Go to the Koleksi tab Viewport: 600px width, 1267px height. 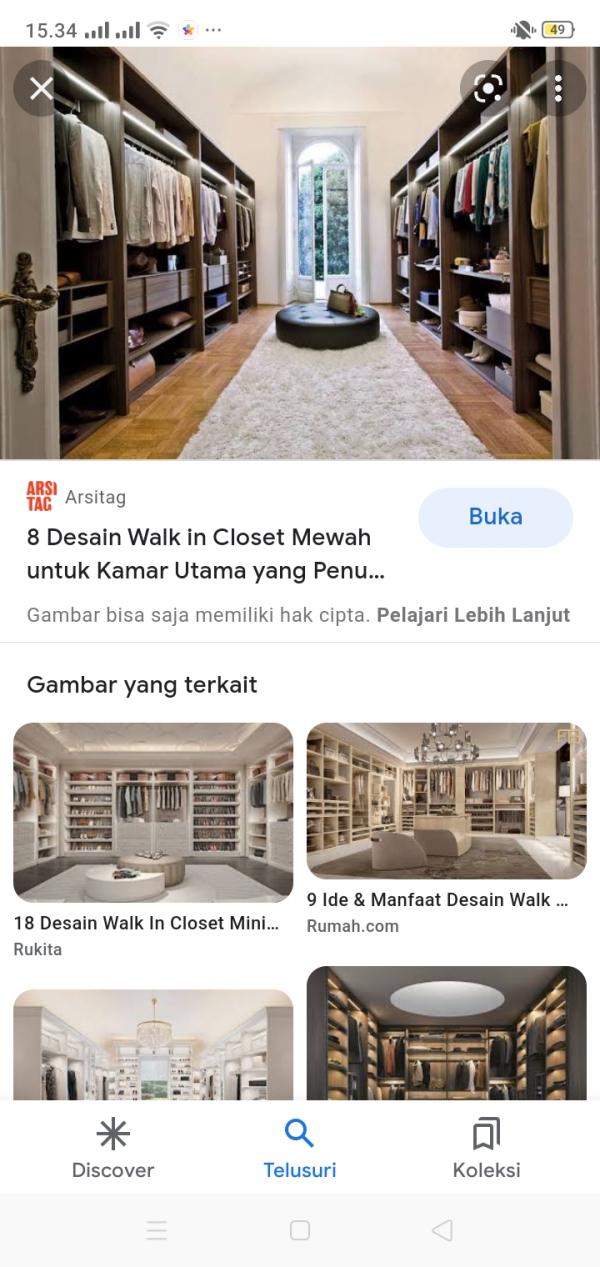tap(486, 1149)
